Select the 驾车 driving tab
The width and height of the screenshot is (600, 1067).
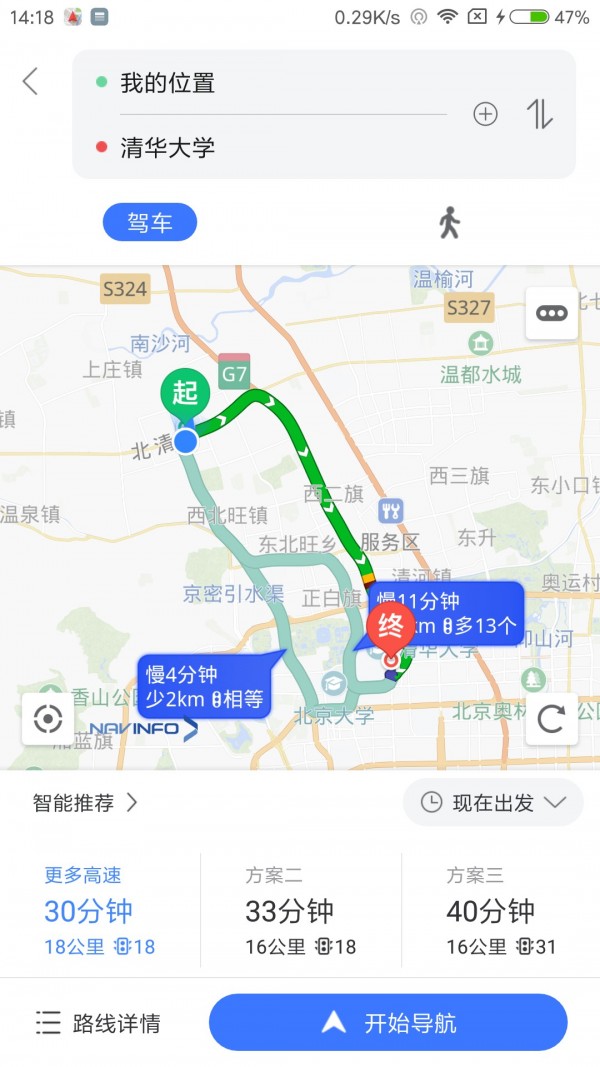(x=150, y=222)
